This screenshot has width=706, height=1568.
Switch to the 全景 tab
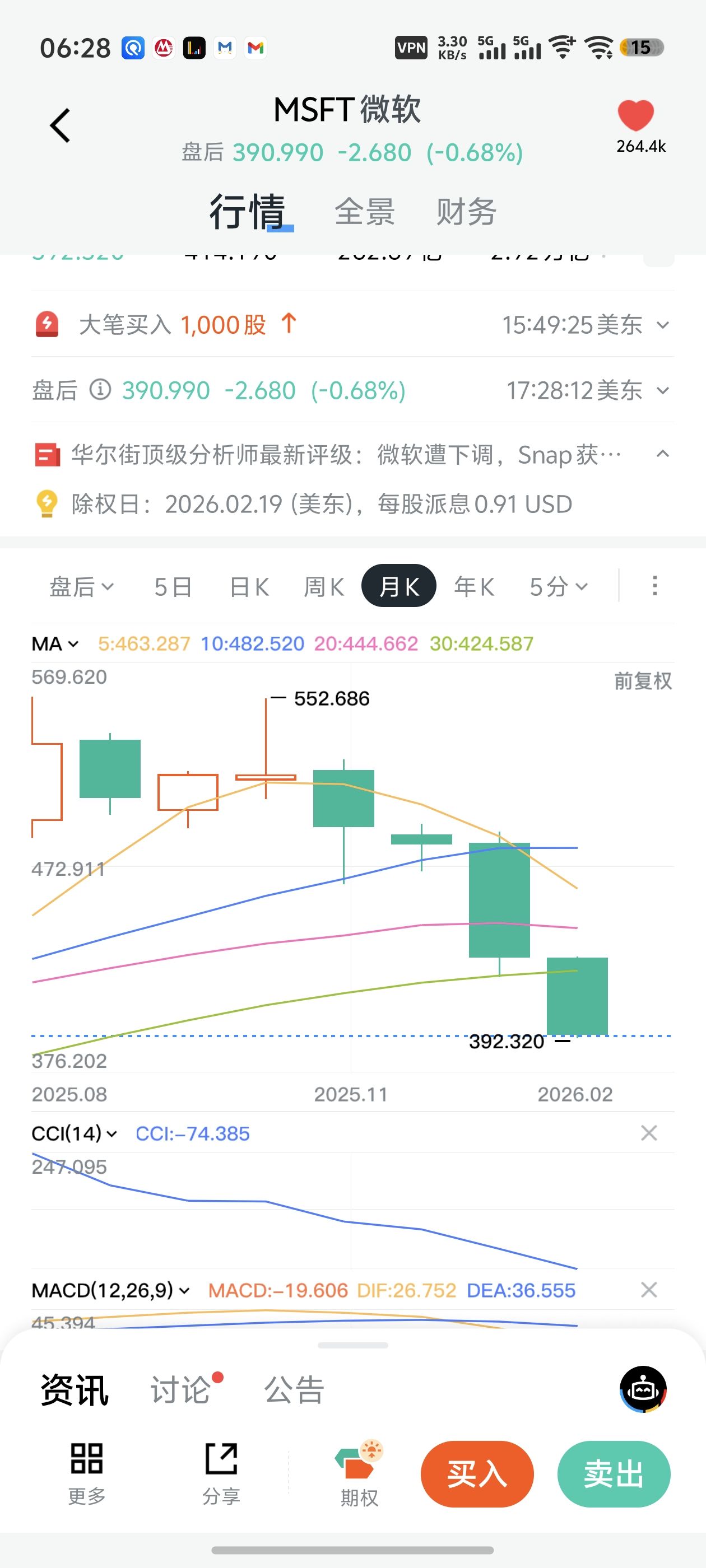(x=364, y=212)
